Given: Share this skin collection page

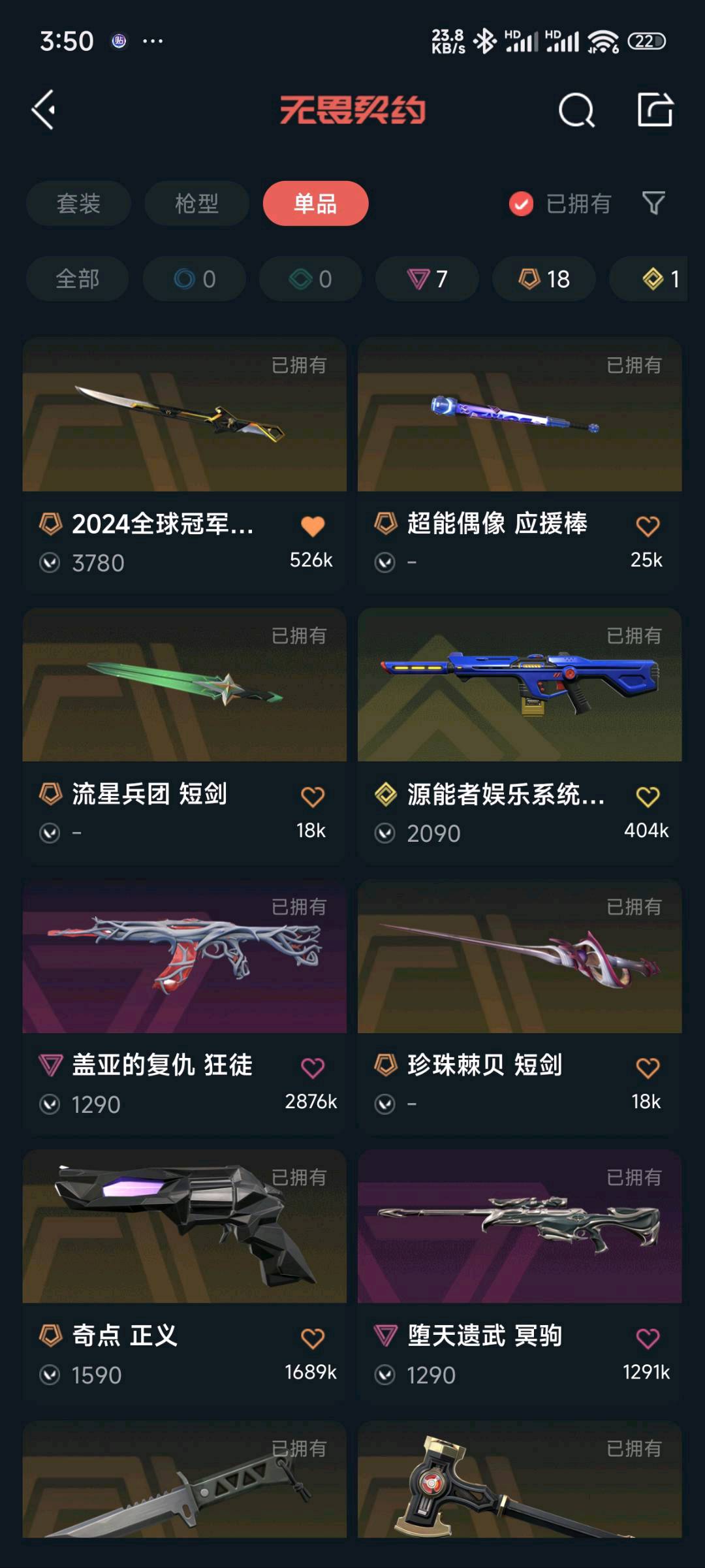Looking at the screenshot, I should (655, 110).
